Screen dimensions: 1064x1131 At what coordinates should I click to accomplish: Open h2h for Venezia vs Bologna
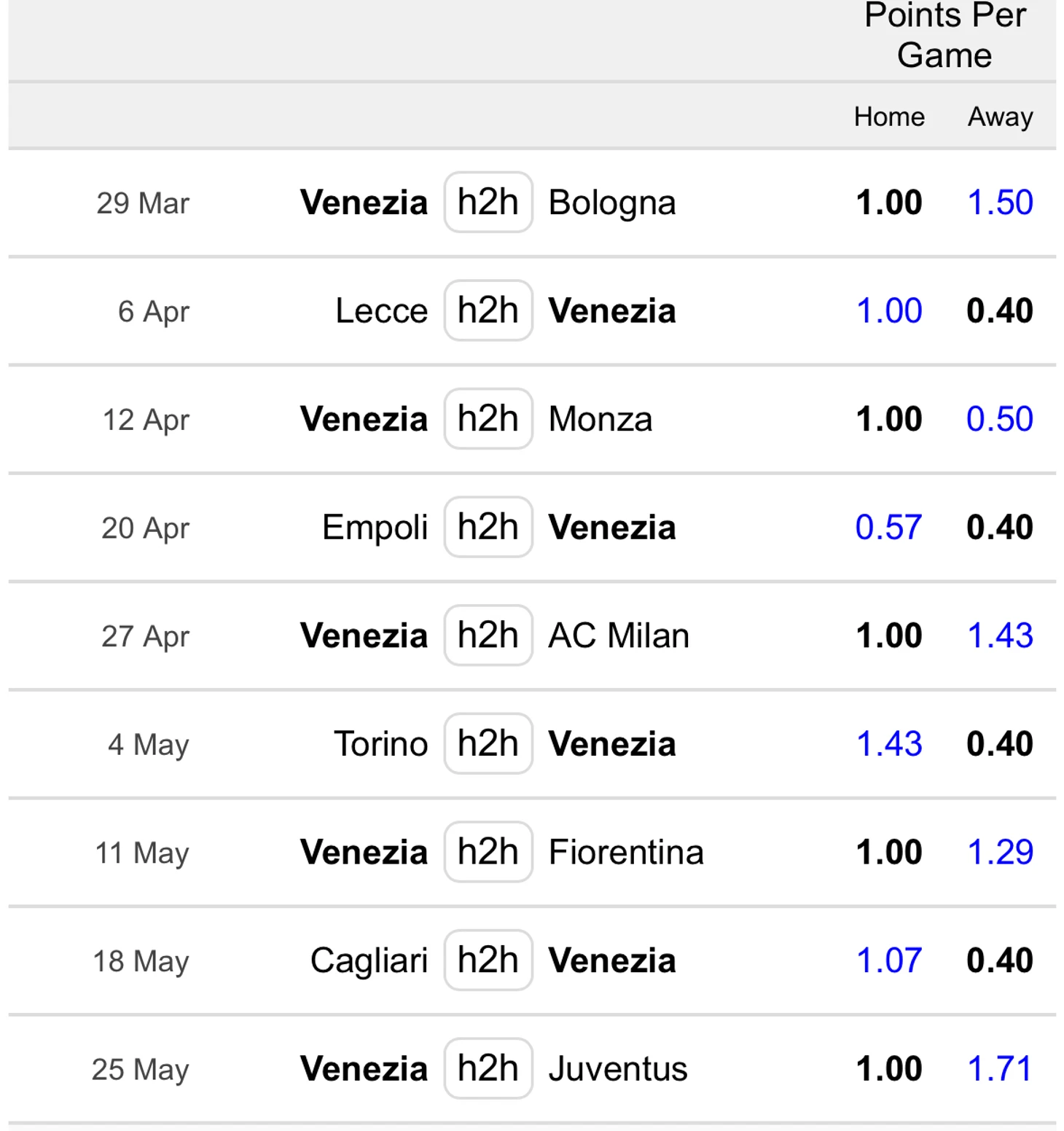[x=488, y=203]
